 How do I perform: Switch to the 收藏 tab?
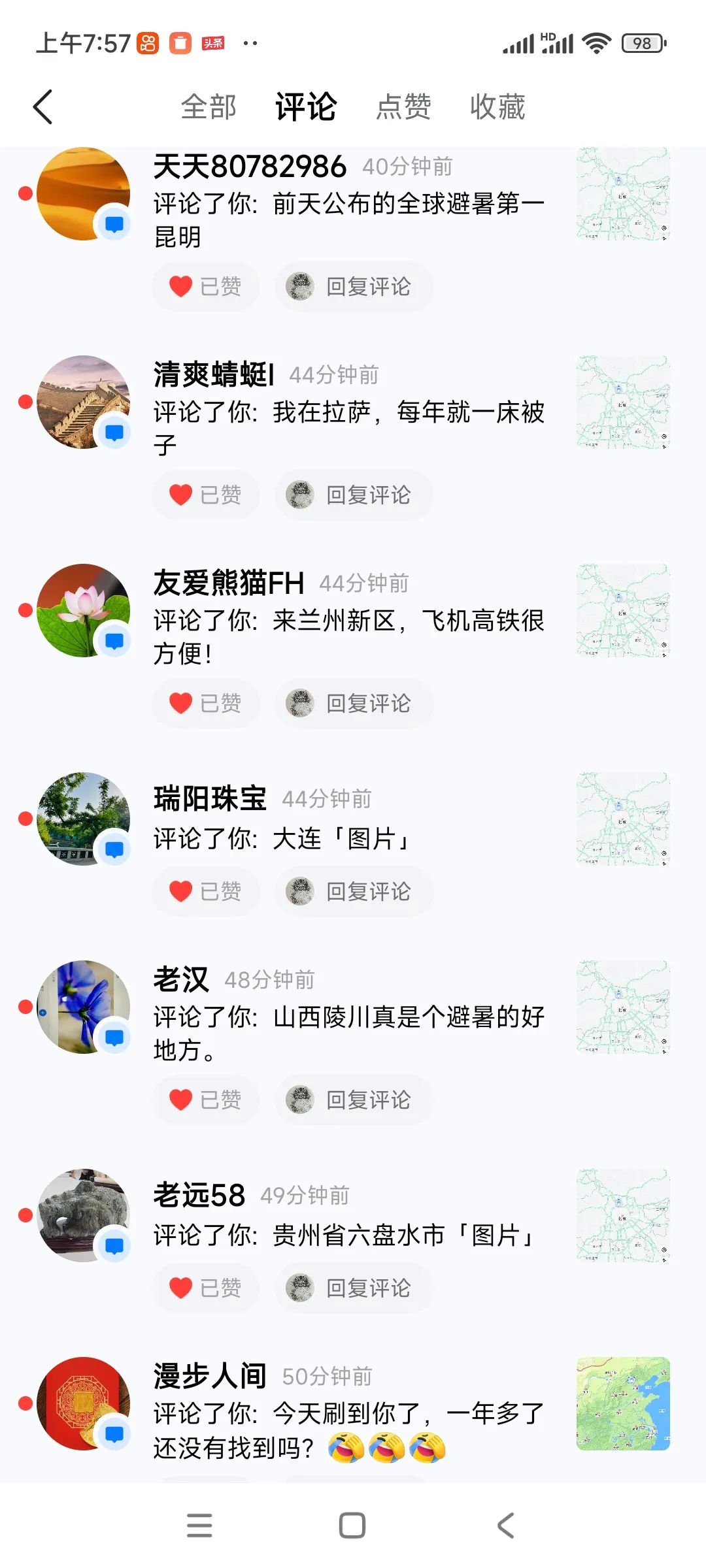[497, 107]
